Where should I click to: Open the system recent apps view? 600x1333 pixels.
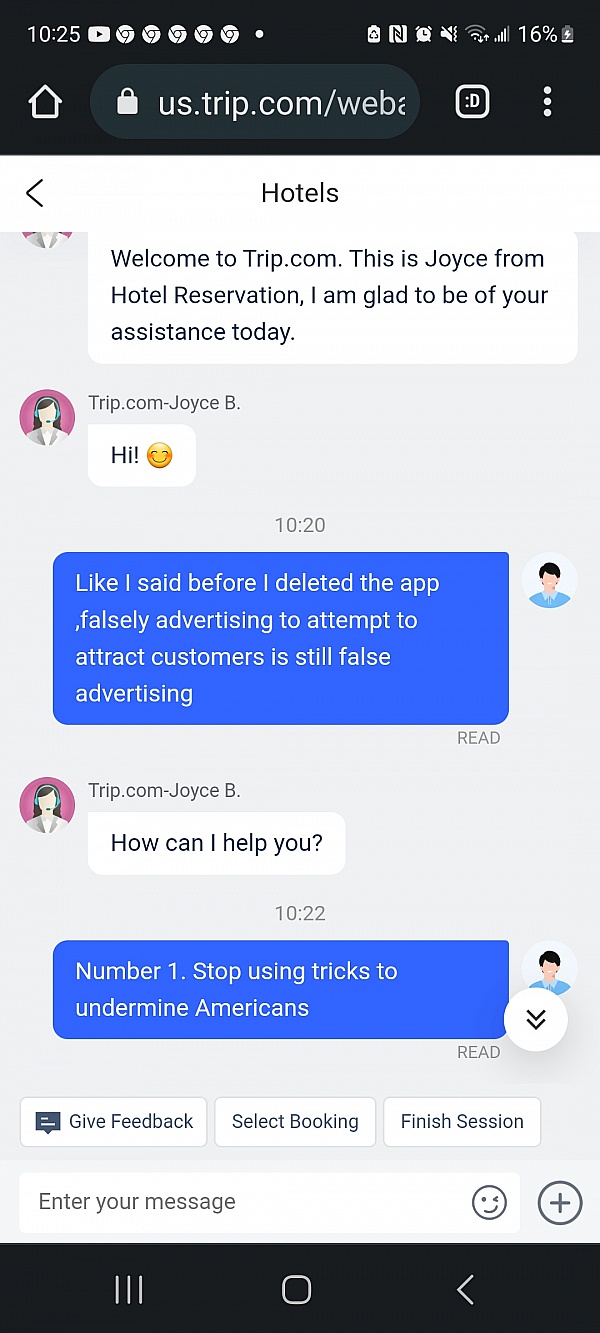tap(129, 1290)
